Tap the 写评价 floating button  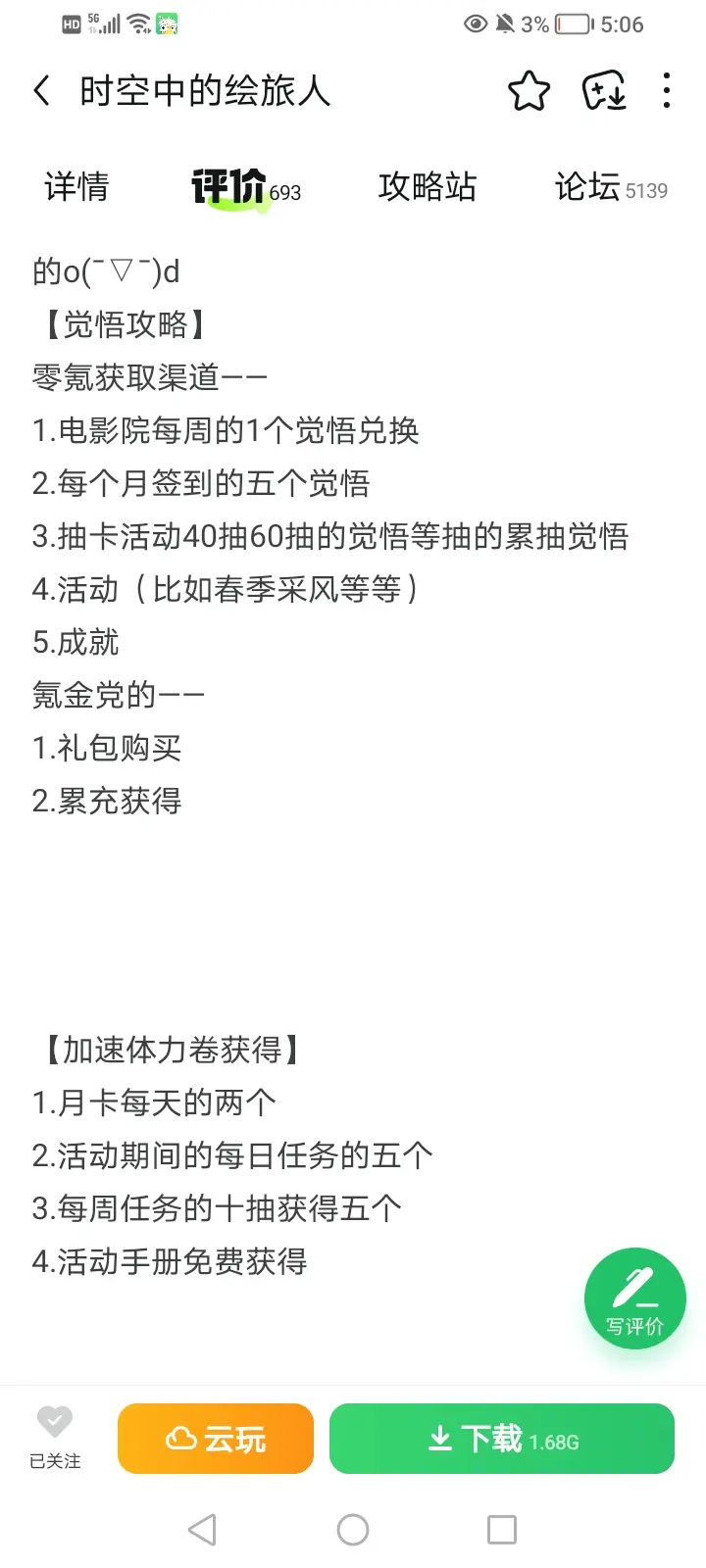coord(635,1298)
